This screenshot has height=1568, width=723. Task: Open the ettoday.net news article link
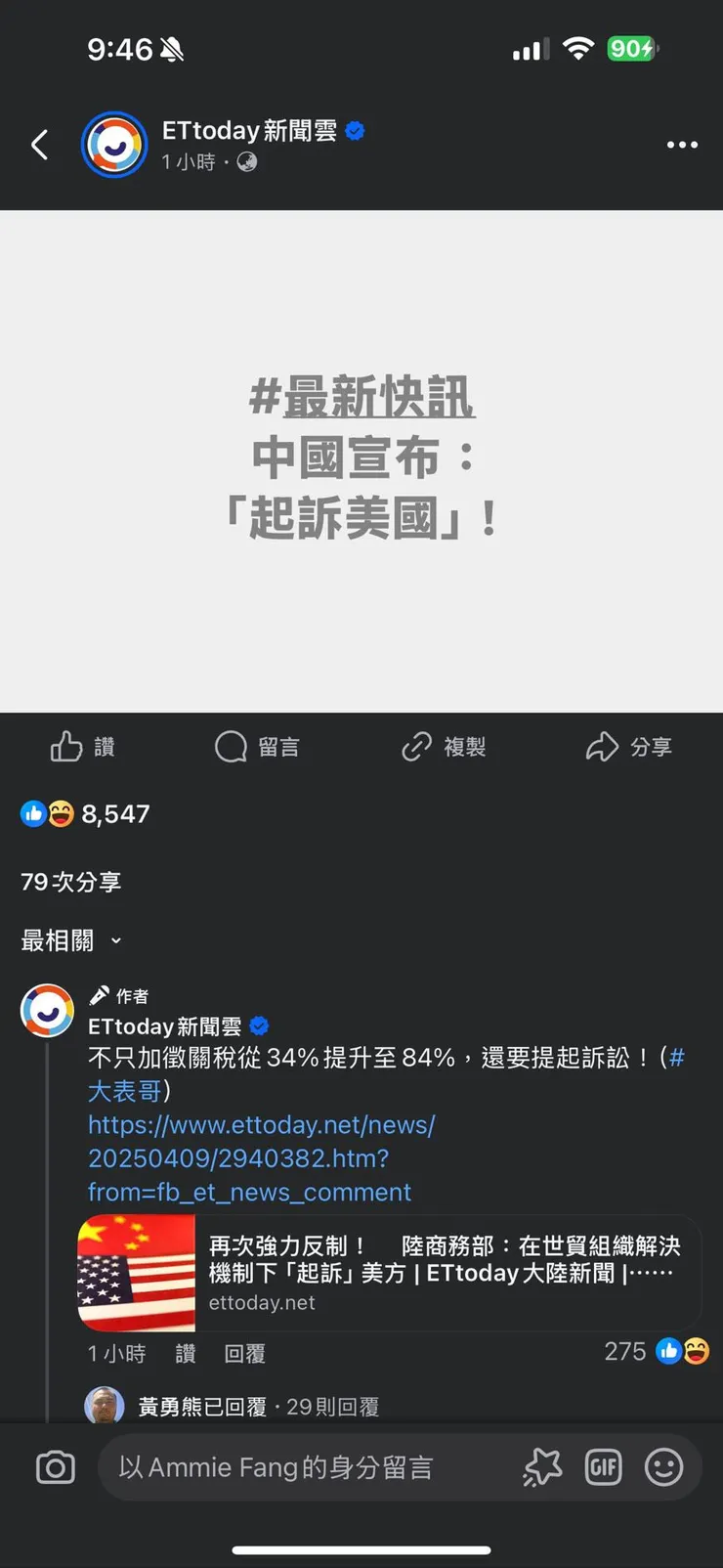(x=261, y=1158)
